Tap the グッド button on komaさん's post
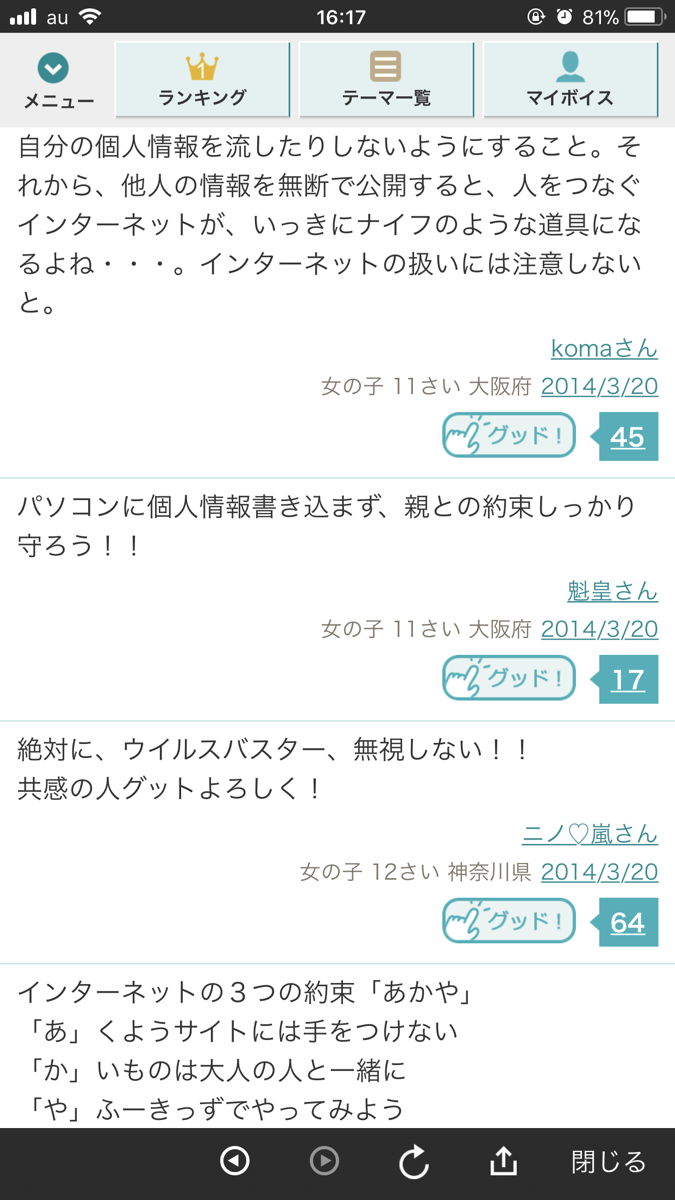This screenshot has height=1200, width=675. (x=509, y=435)
